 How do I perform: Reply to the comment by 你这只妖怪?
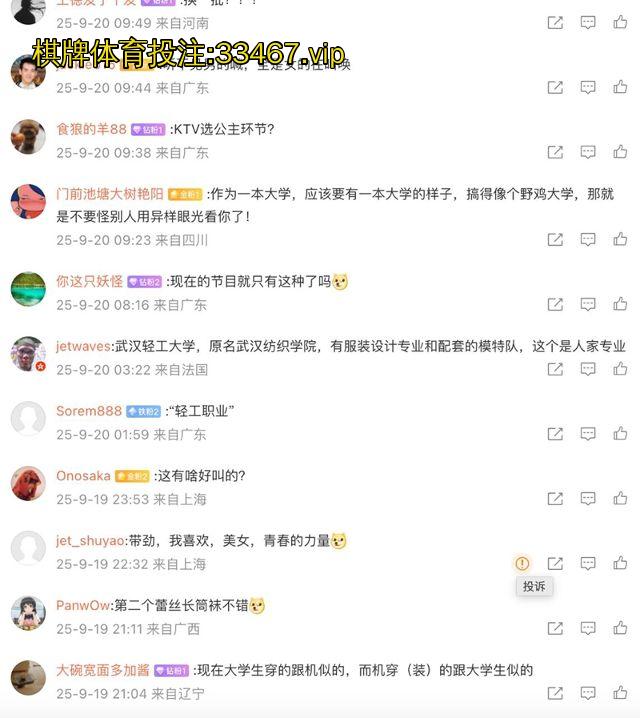click(588, 305)
